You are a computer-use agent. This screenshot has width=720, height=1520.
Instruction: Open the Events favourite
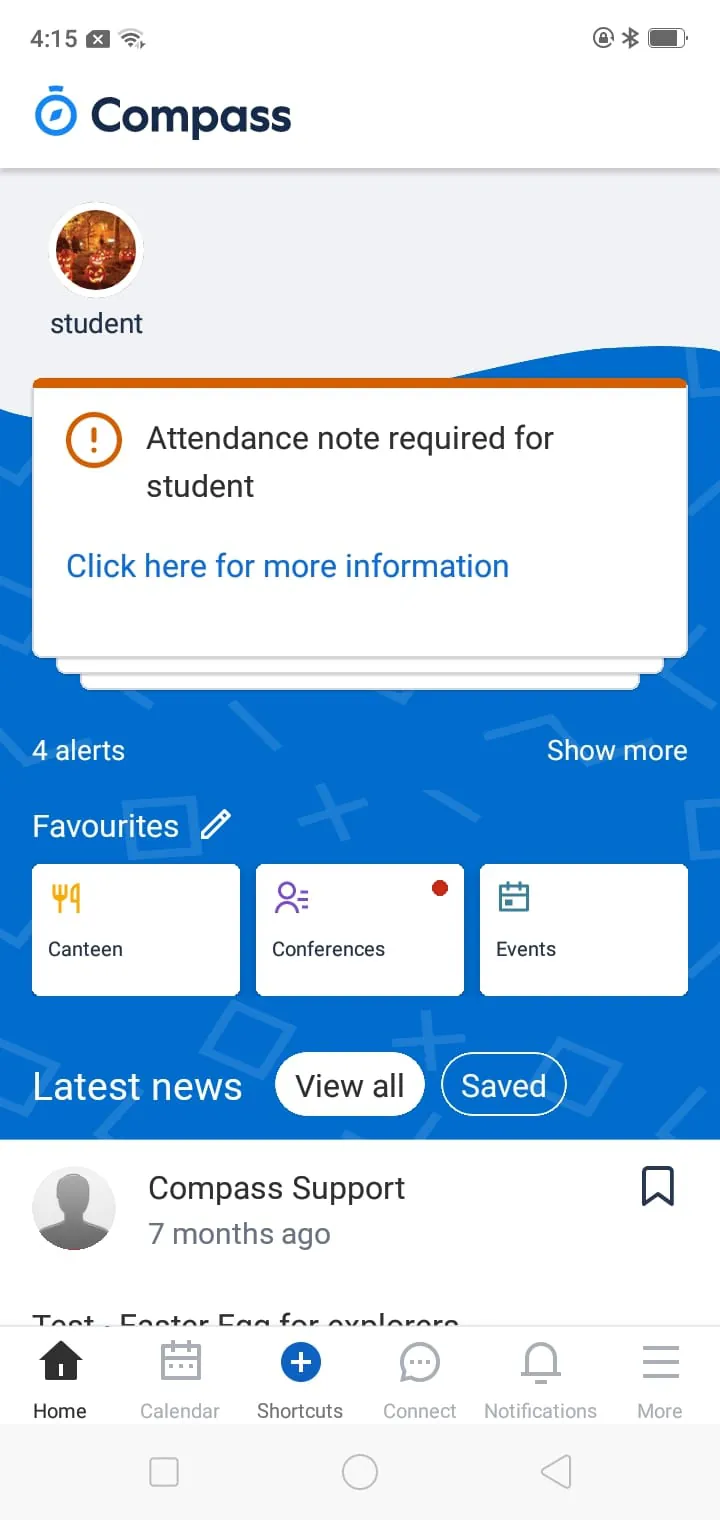tap(584, 929)
